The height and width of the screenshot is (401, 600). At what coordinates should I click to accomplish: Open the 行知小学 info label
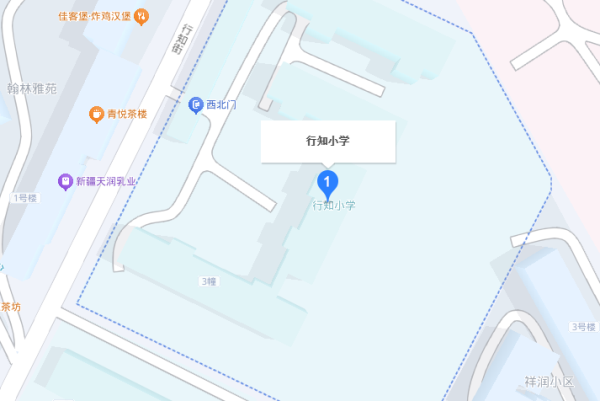[x=328, y=142]
